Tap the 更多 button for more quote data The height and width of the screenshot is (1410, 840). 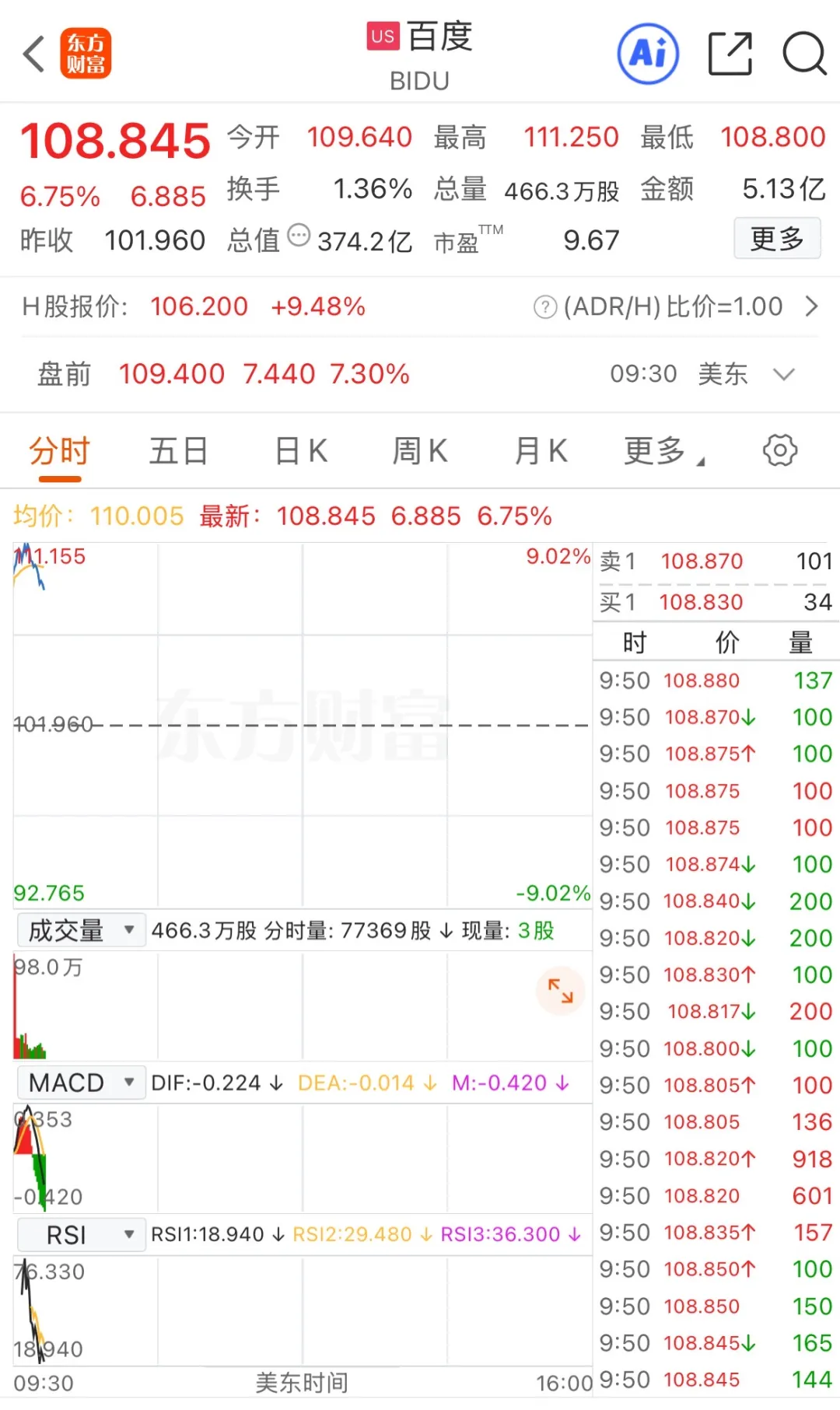[x=777, y=239]
